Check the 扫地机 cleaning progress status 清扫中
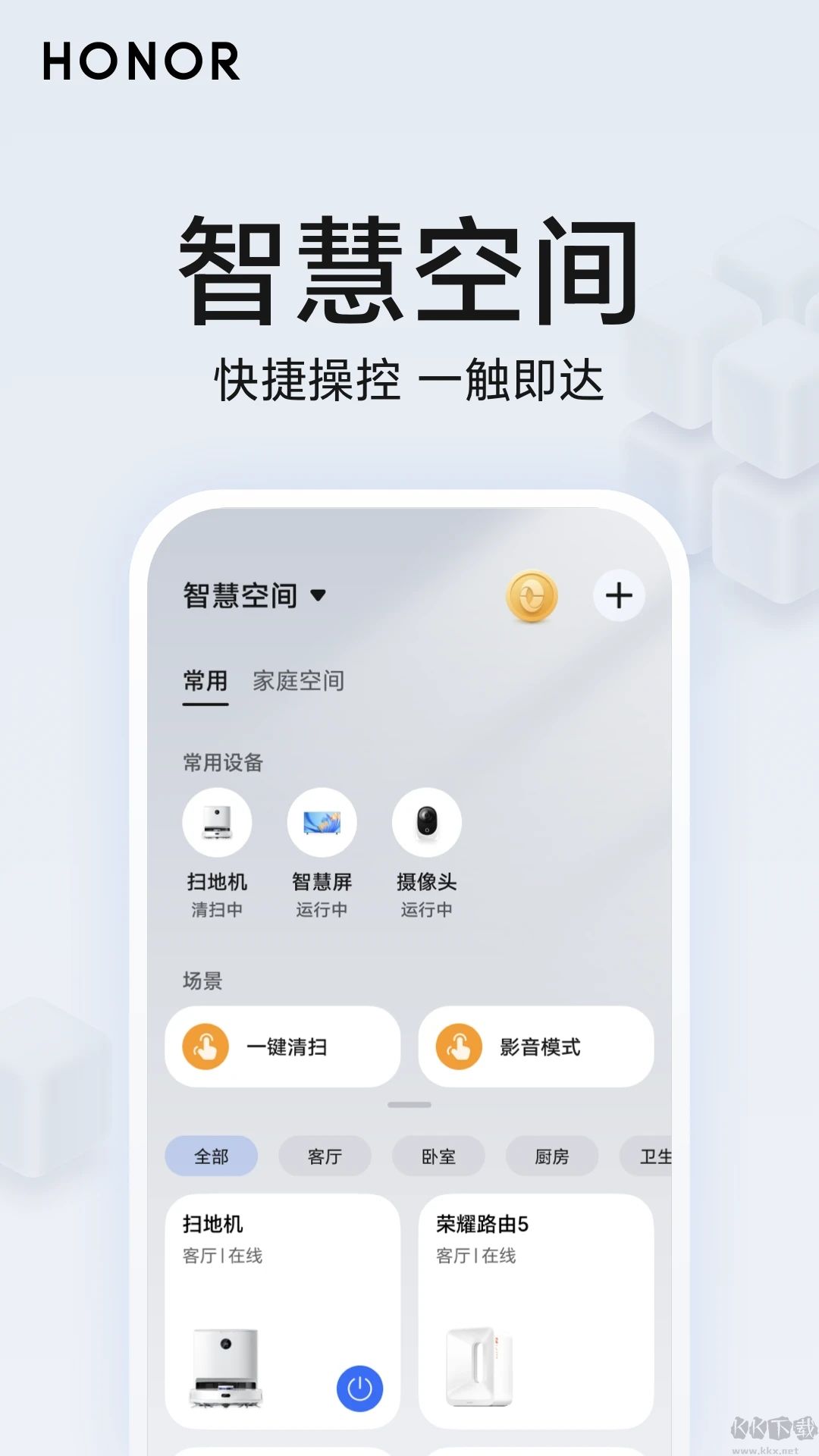Screen dimensions: 819x1456 (x=217, y=911)
